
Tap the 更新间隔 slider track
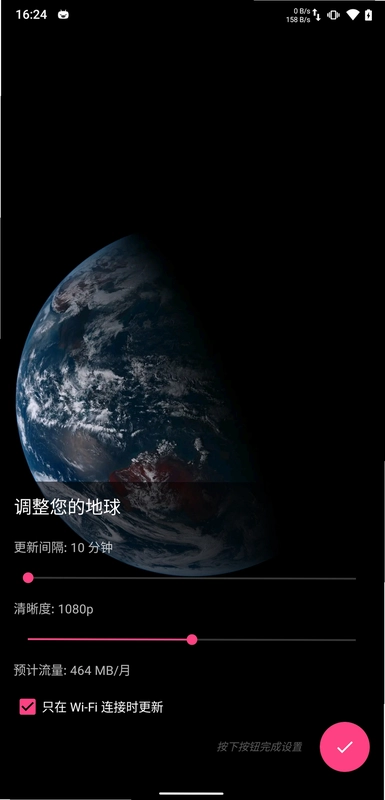[192, 578]
